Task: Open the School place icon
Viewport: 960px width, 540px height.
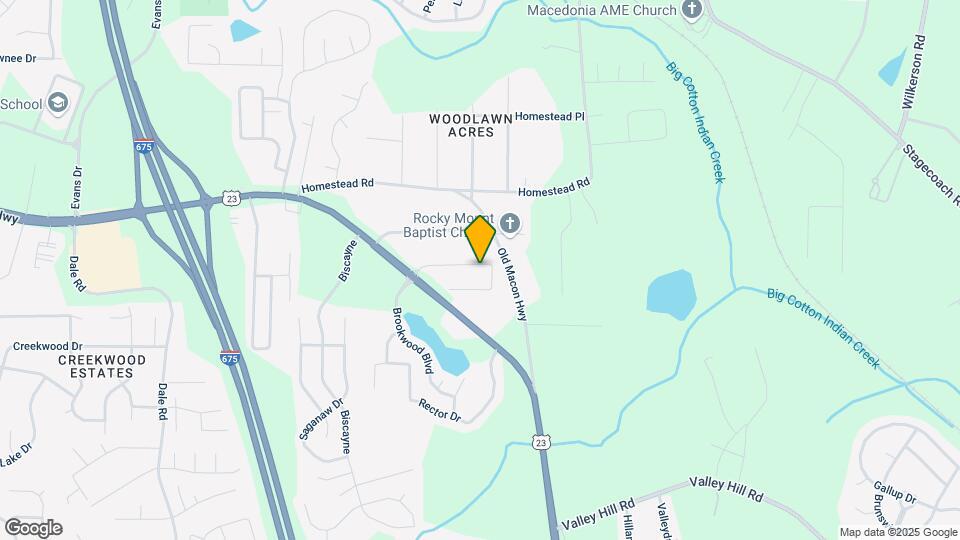Action: tap(59, 104)
